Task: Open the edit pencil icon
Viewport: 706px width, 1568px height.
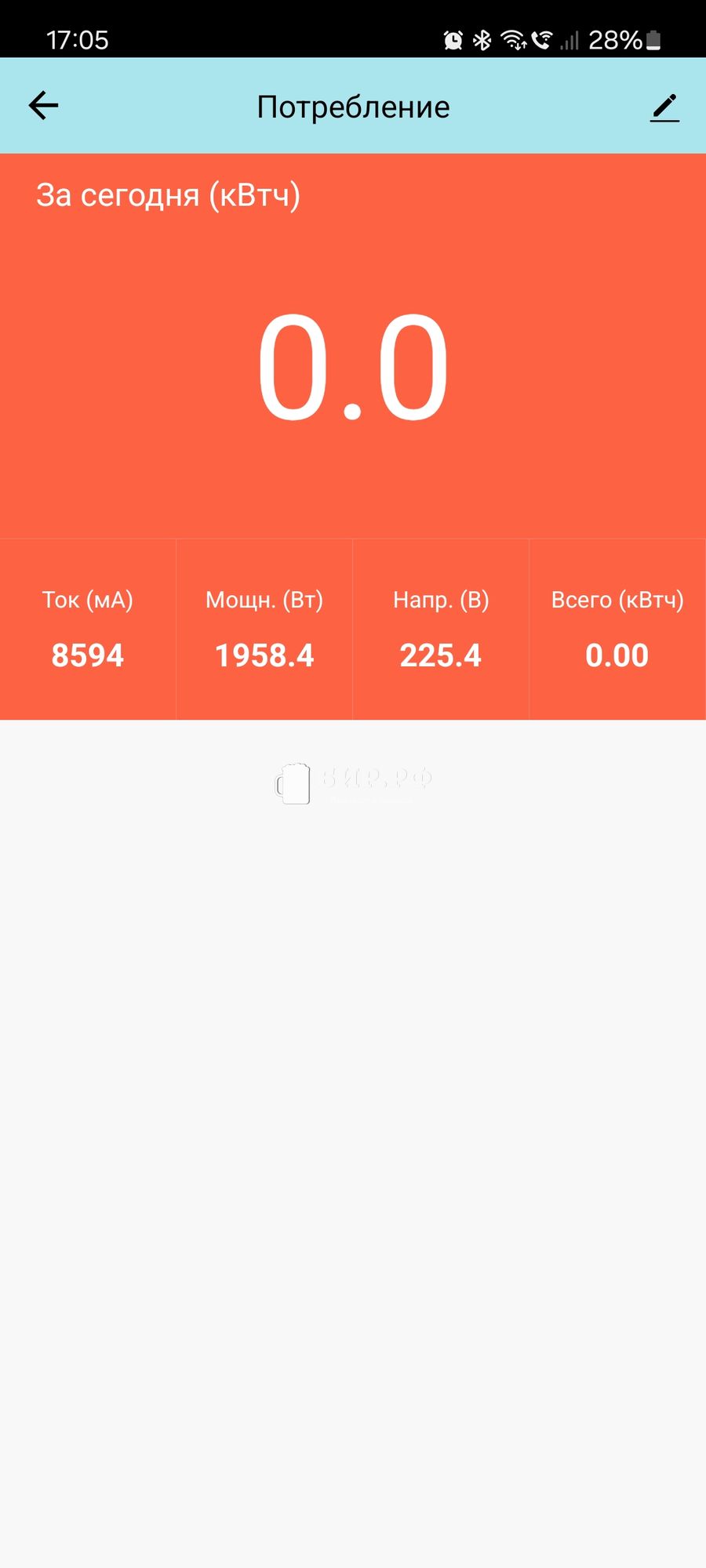Action: point(664,107)
